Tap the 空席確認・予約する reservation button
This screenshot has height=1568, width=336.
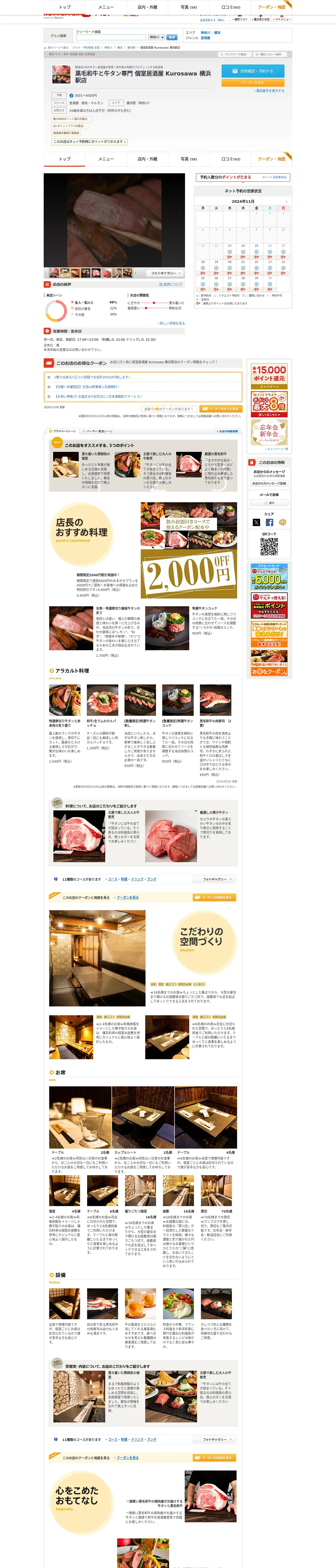point(253,71)
